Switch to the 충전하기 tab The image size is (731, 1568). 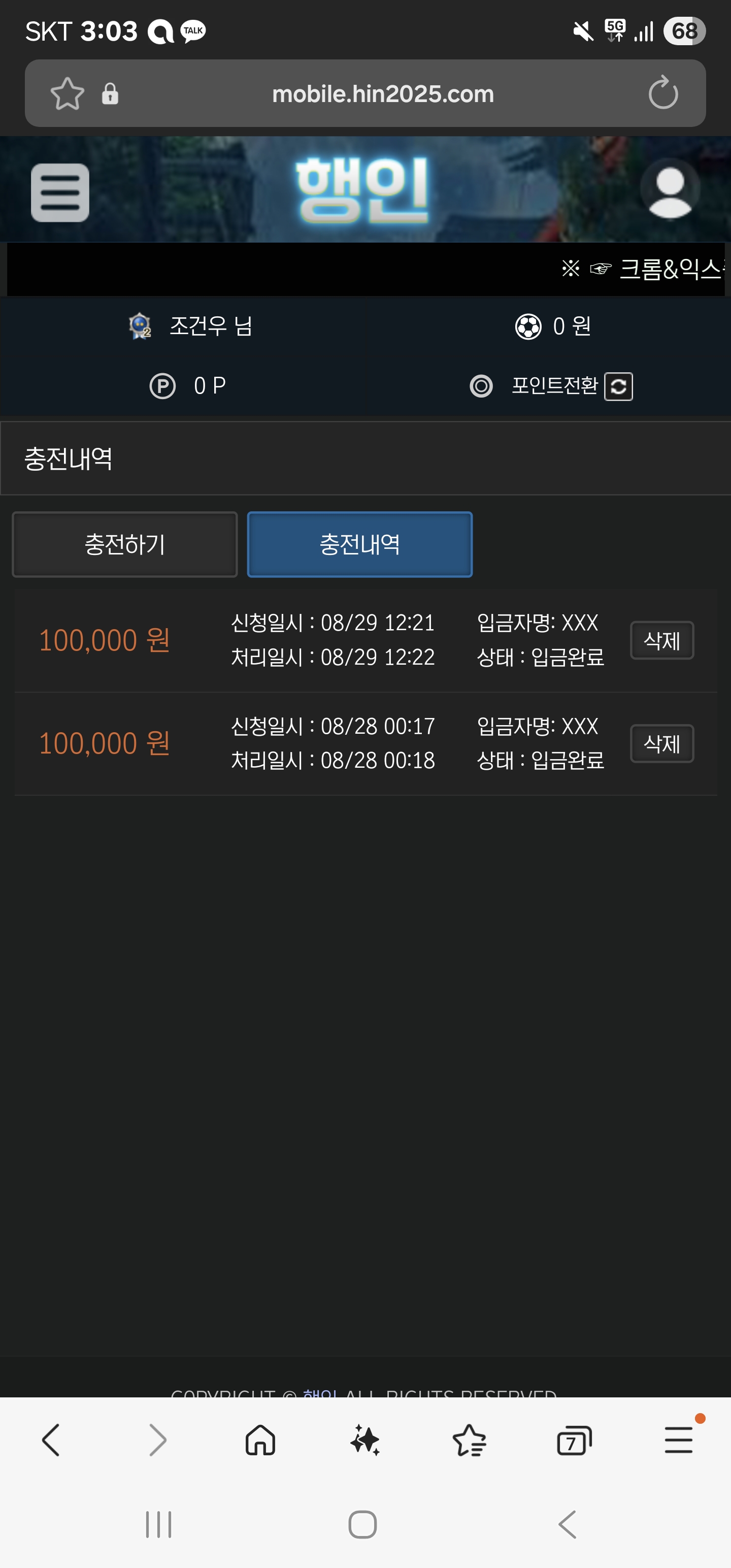point(125,544)
